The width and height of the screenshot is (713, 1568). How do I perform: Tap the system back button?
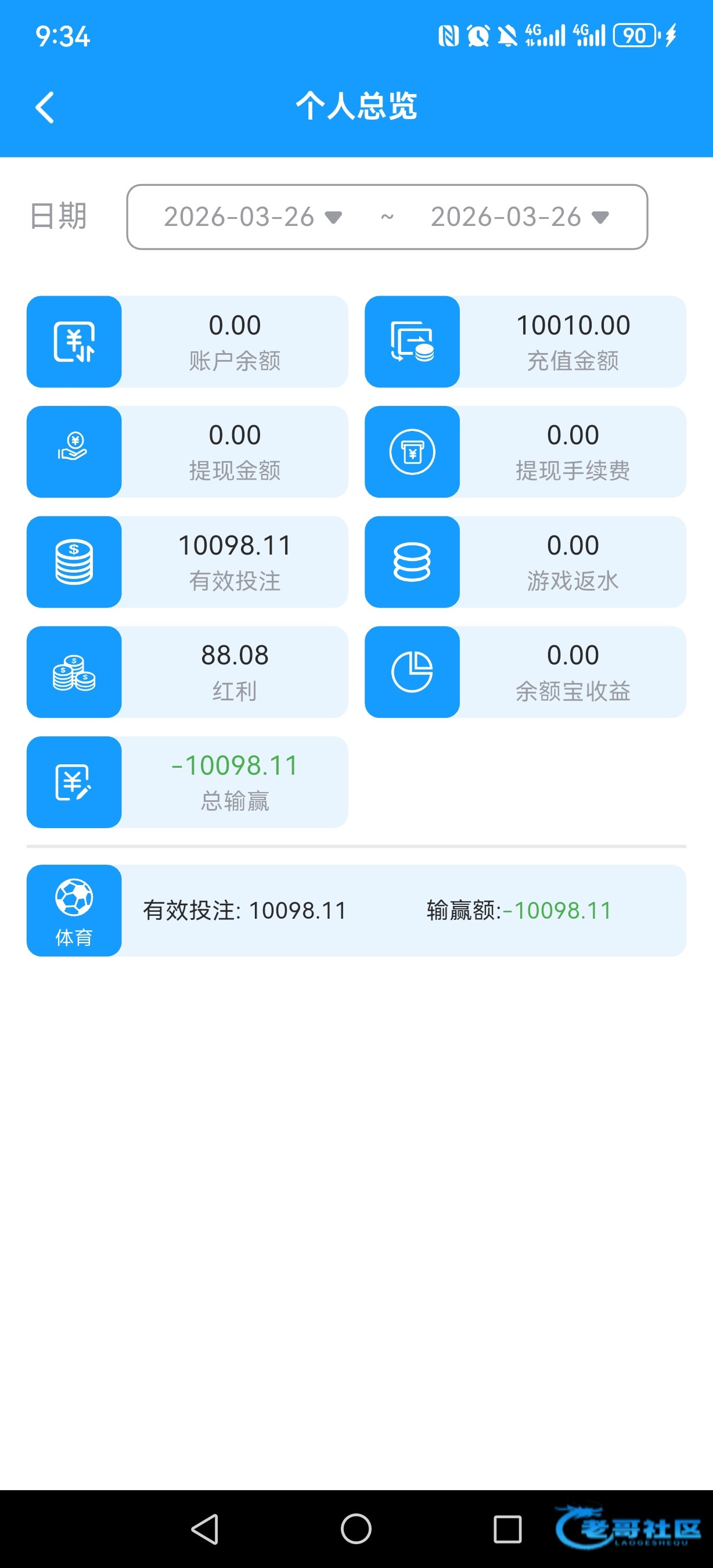pyautogui.click(x=205, y=1529)
